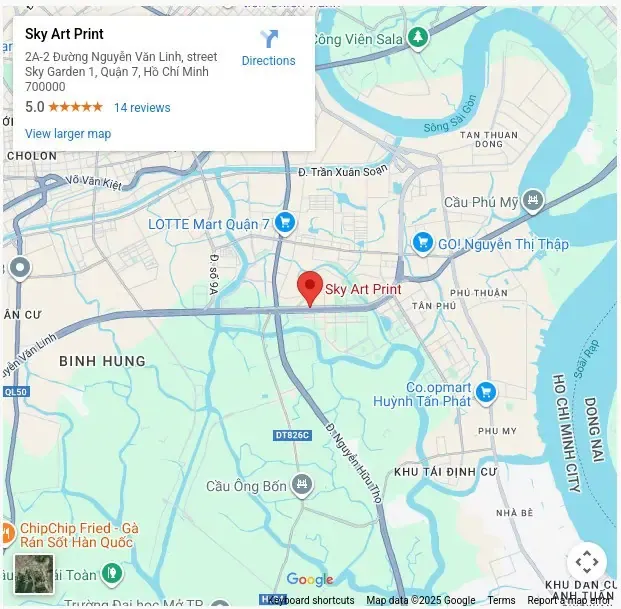Open the 14 reviews link

coord(142,108)
